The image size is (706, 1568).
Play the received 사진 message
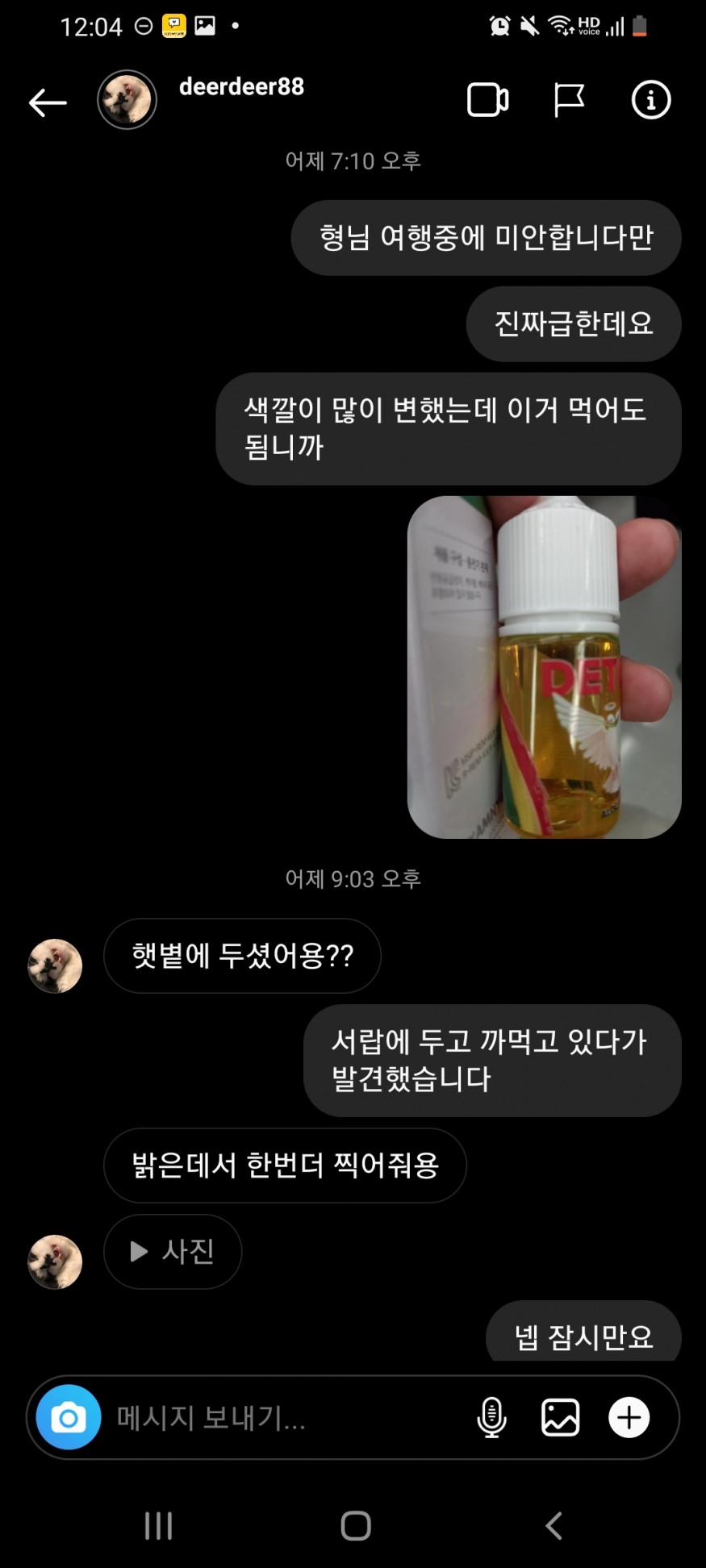point(173,1251)
